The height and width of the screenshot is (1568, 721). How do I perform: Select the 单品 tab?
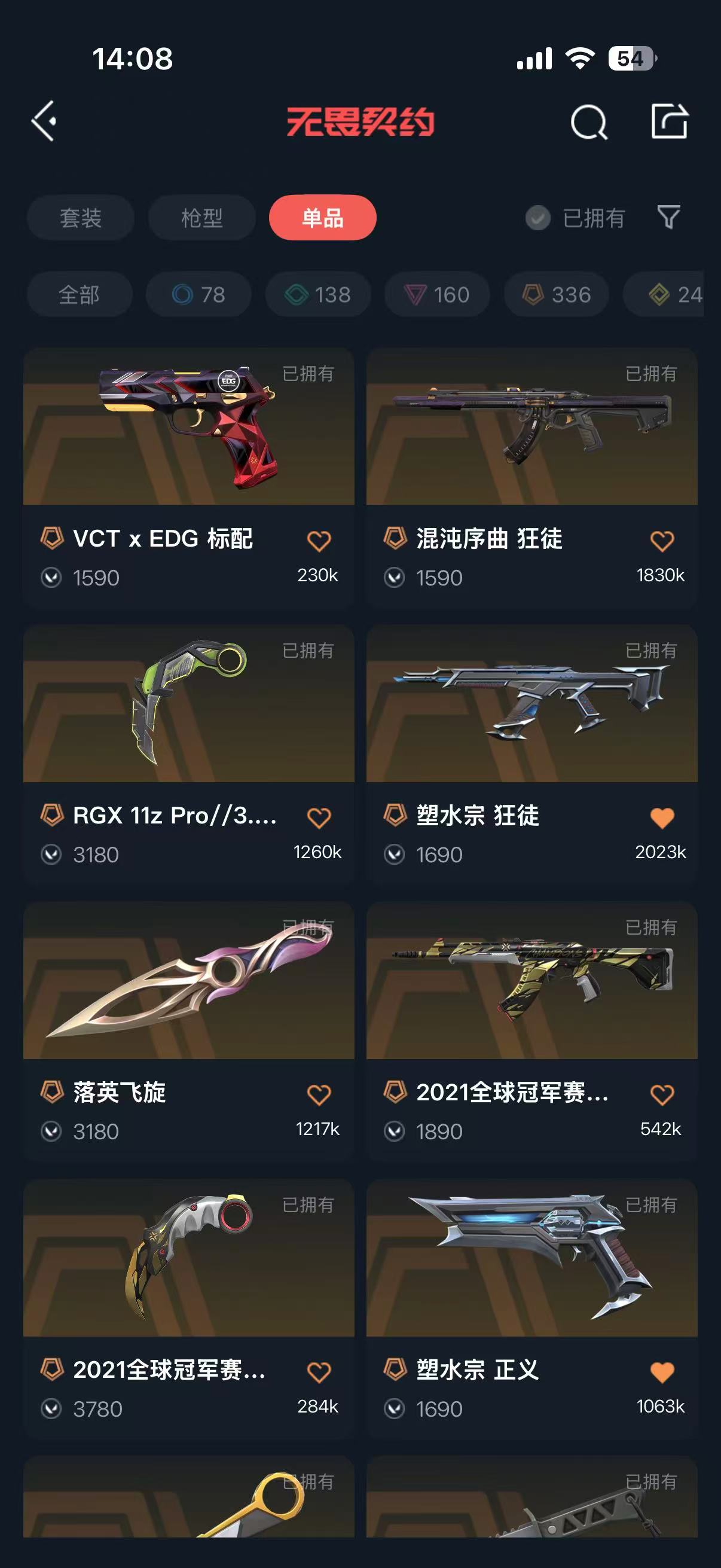322,218
